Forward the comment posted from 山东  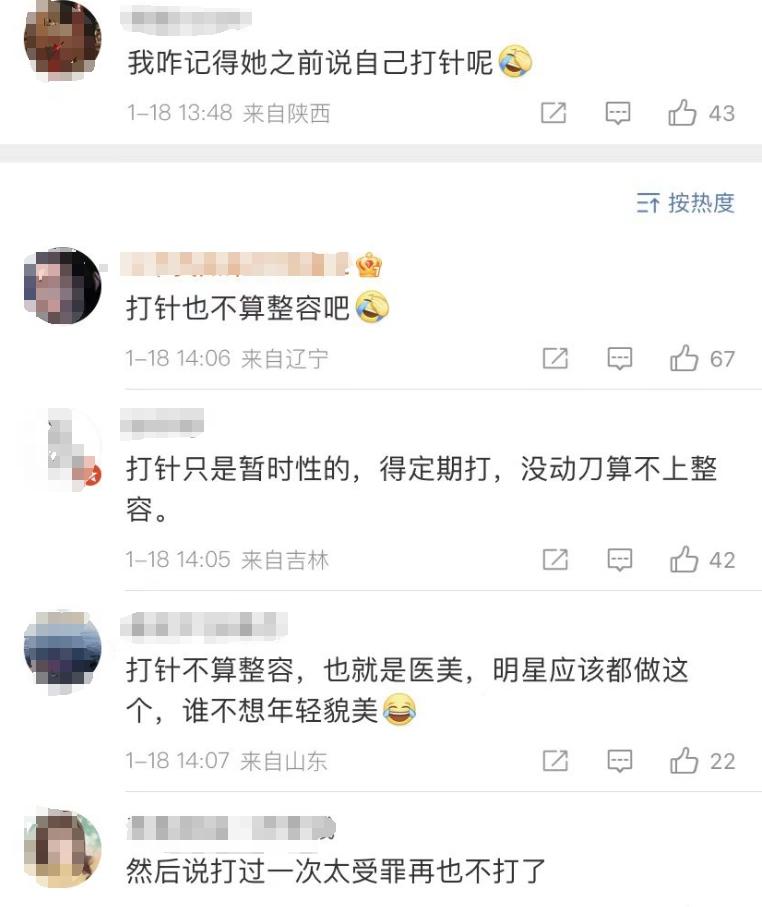(555, 761)
